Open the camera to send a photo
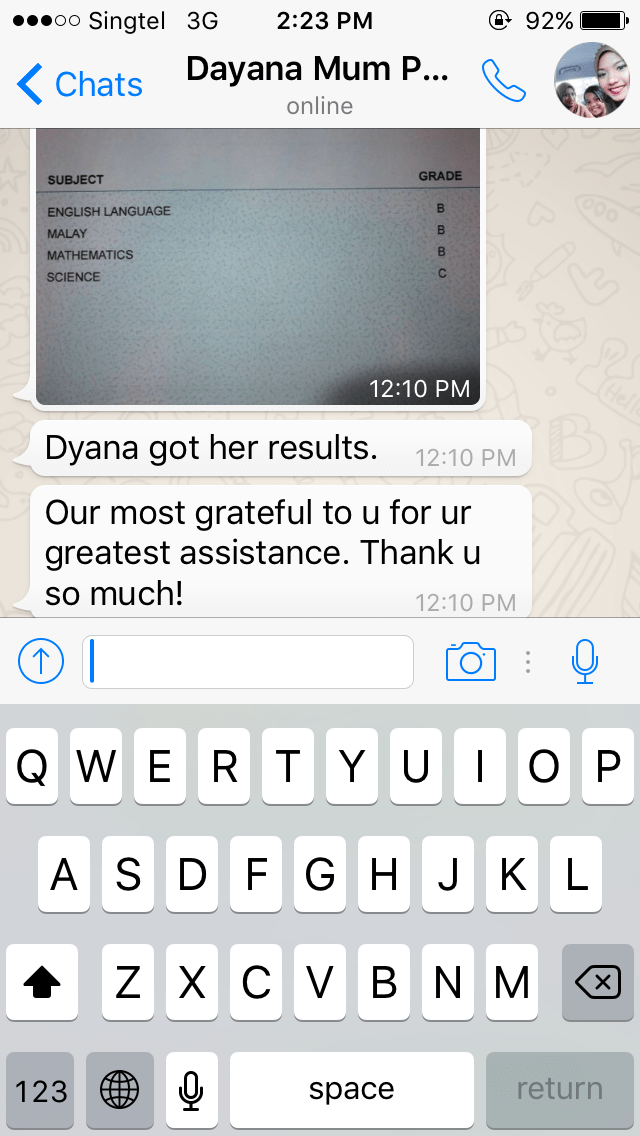The width and height of the screenshot is (640, 1136). 471,661
